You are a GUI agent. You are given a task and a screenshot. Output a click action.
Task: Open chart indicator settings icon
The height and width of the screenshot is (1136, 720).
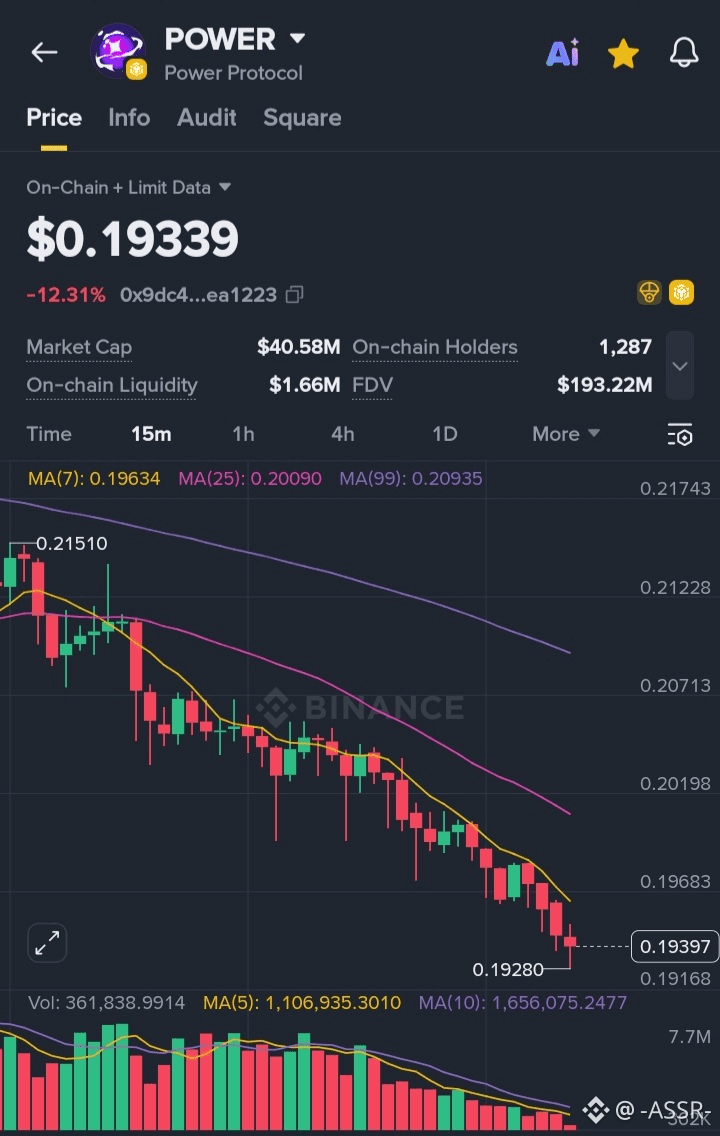pyautogui.click(x=680, y=435)
